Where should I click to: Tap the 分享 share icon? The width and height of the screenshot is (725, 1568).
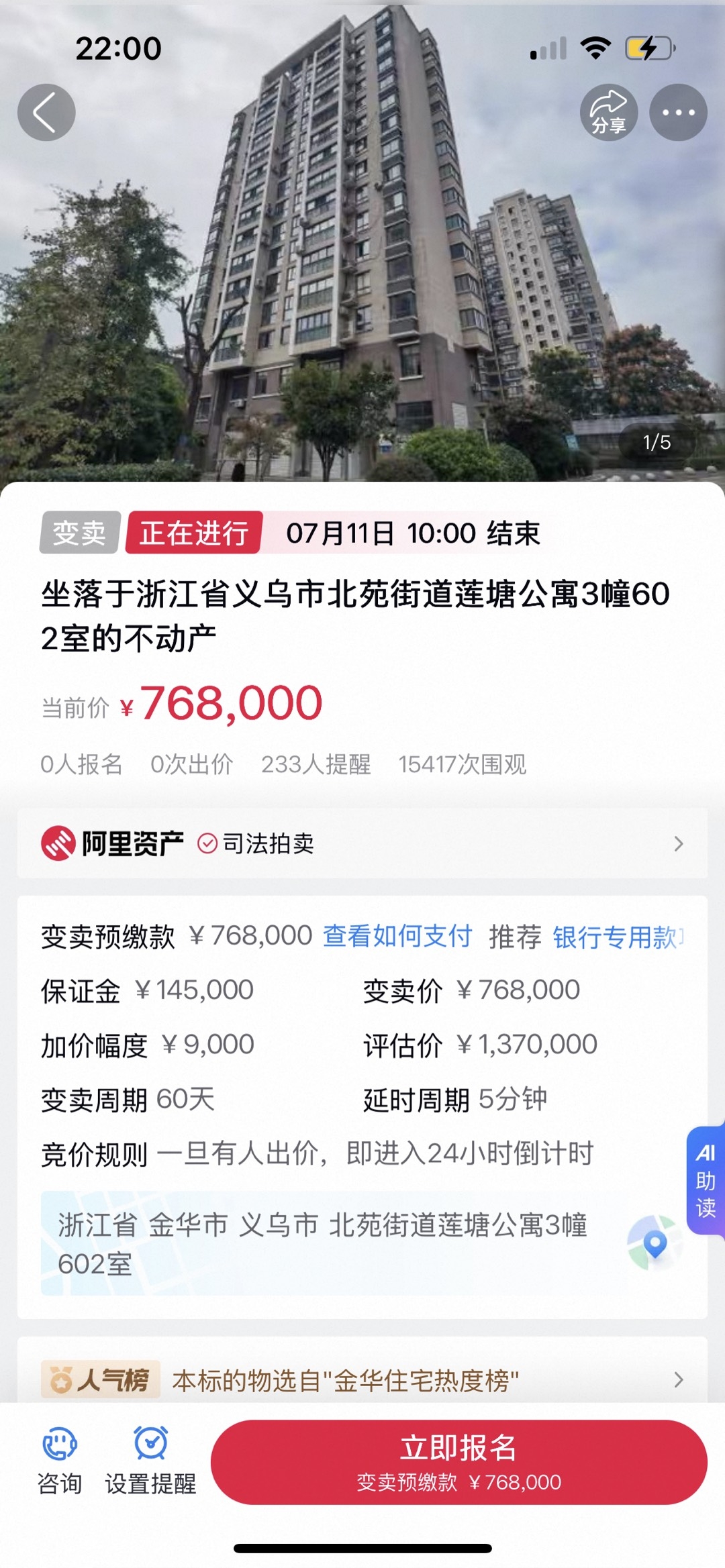608,112
